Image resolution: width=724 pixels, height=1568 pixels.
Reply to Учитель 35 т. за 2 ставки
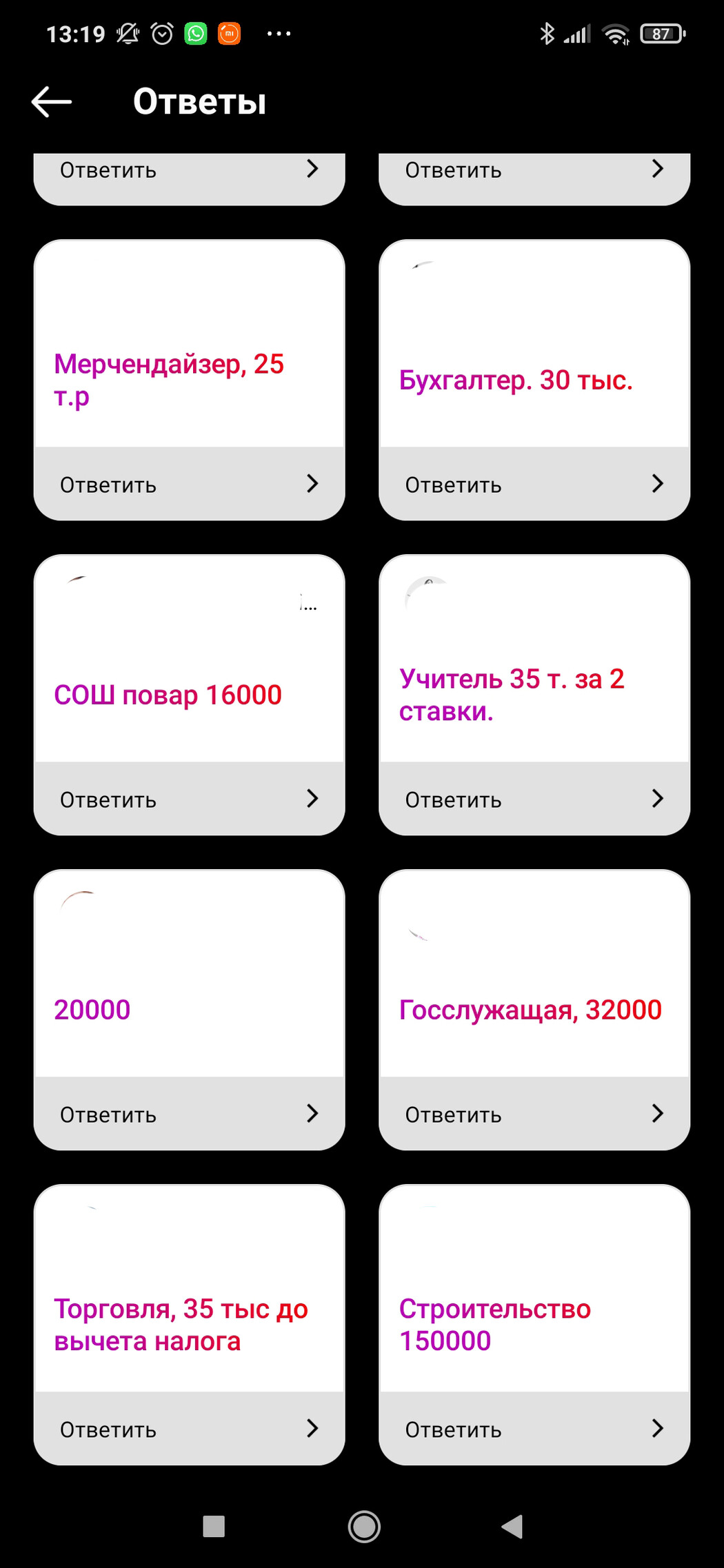pyautogui.click(x=534, y=799)
